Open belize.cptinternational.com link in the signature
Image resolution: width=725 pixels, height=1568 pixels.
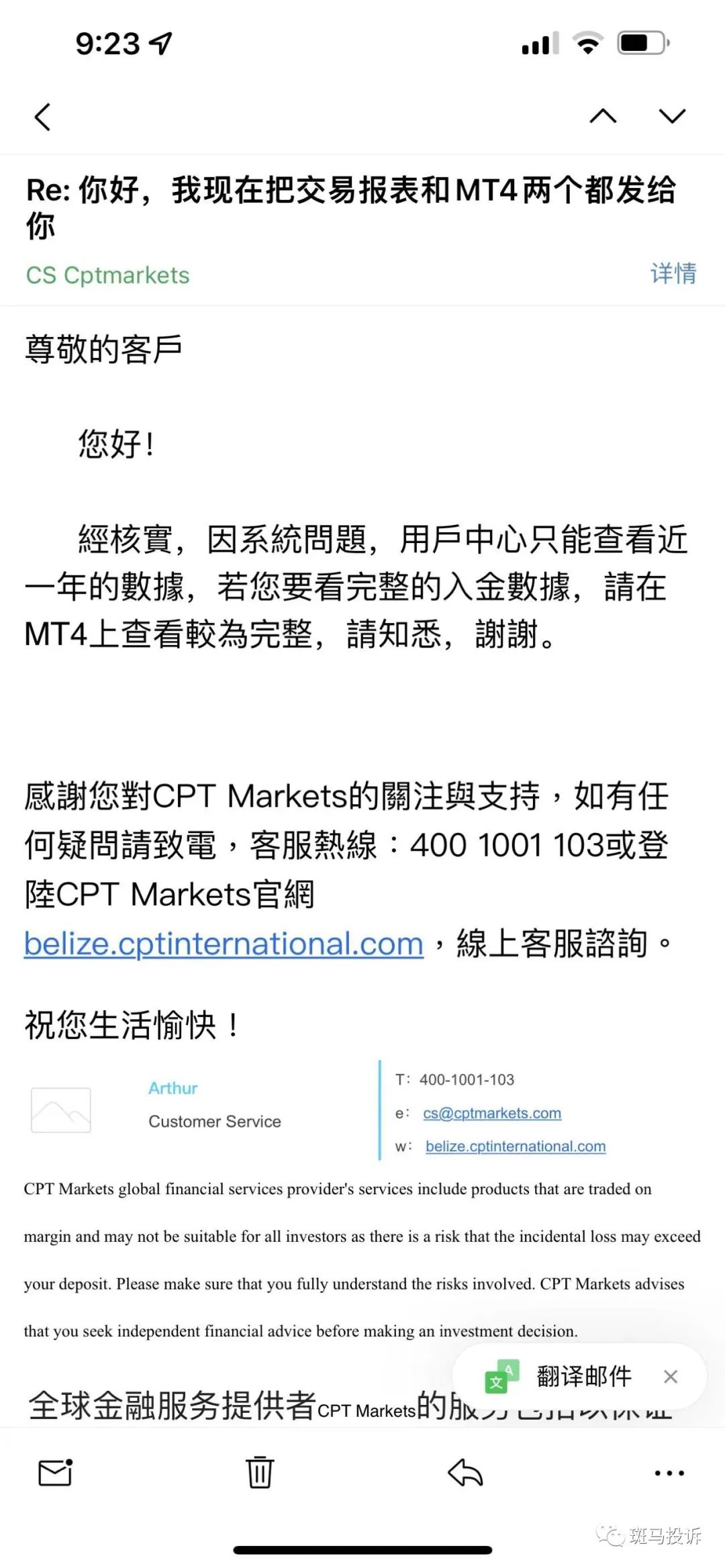[x=516, y=1146]
